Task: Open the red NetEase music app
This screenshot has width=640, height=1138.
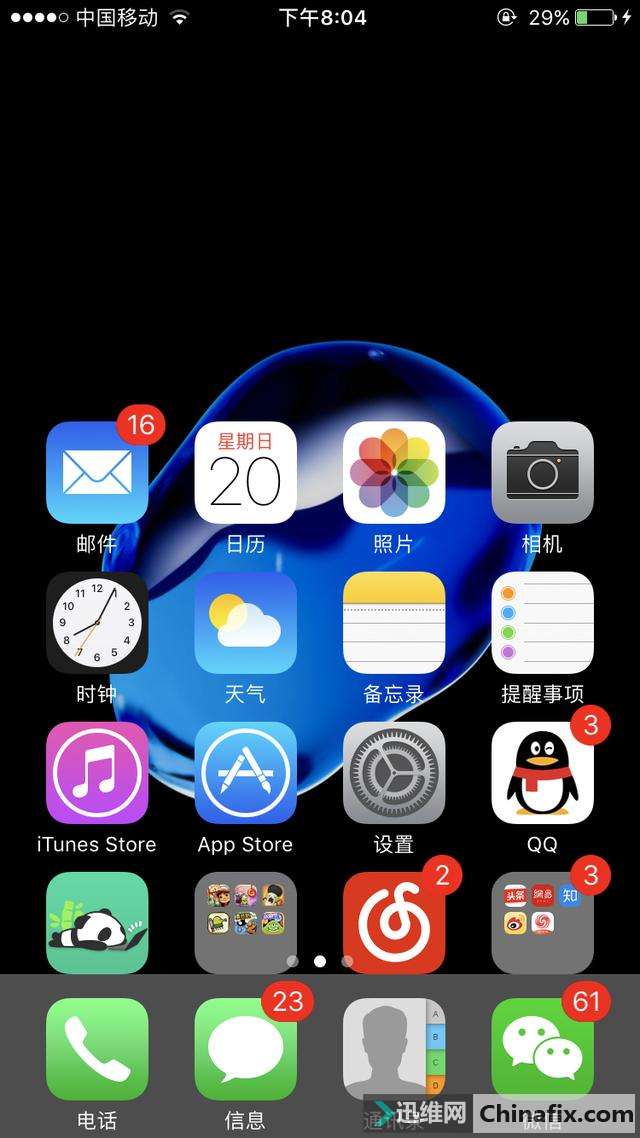Action: 394,922
